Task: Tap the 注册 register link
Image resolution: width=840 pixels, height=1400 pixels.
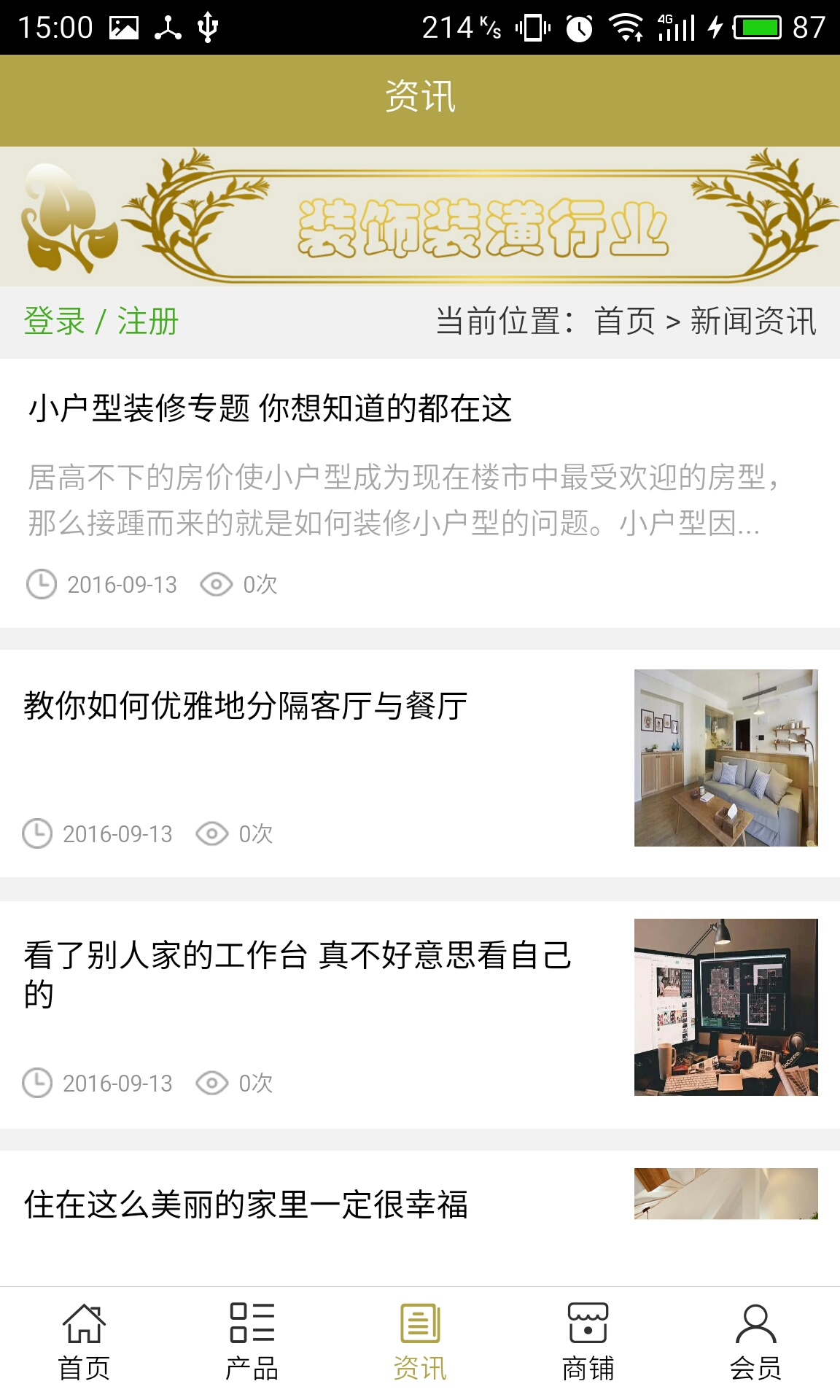Action: 148,322
